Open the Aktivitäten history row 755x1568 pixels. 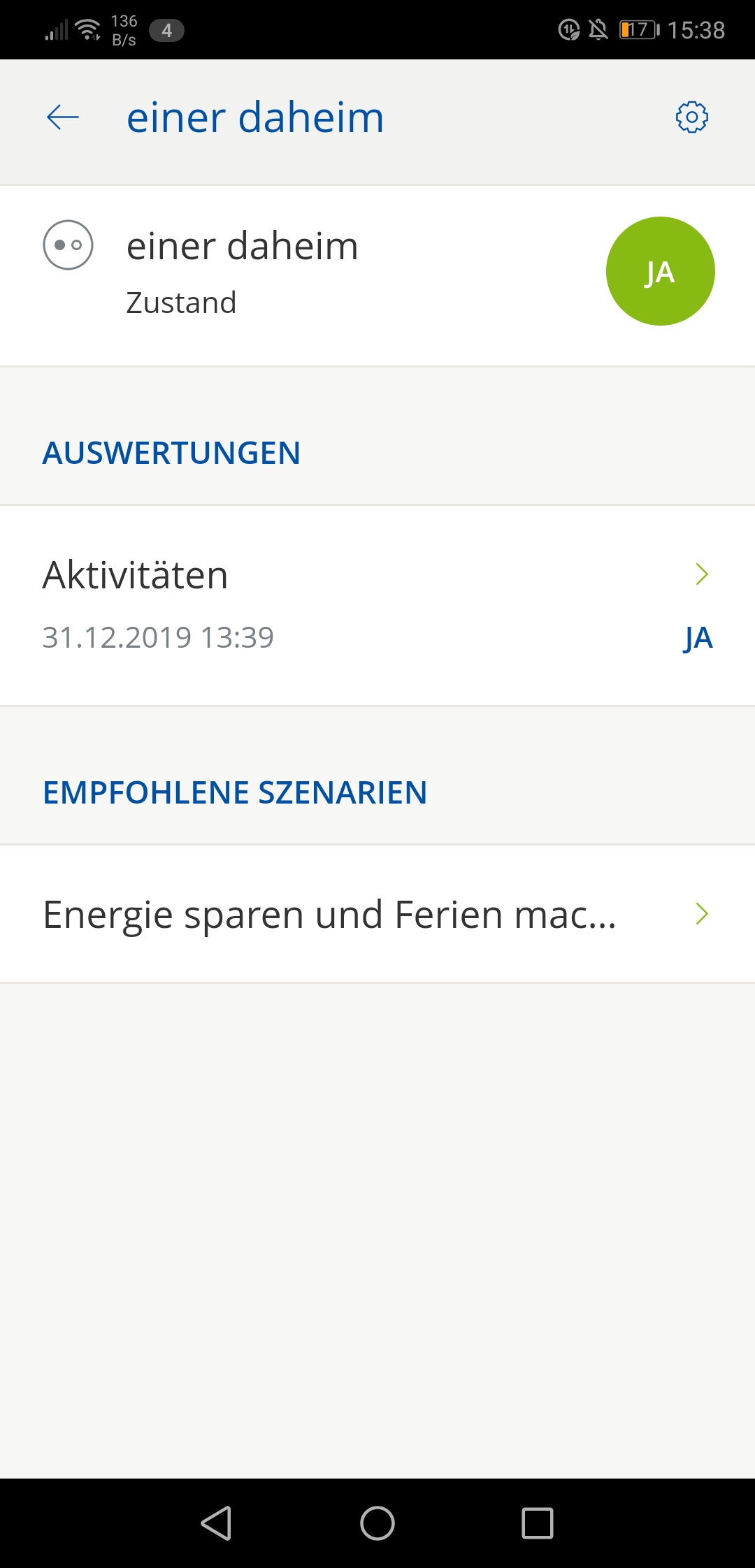coord(377,604)
